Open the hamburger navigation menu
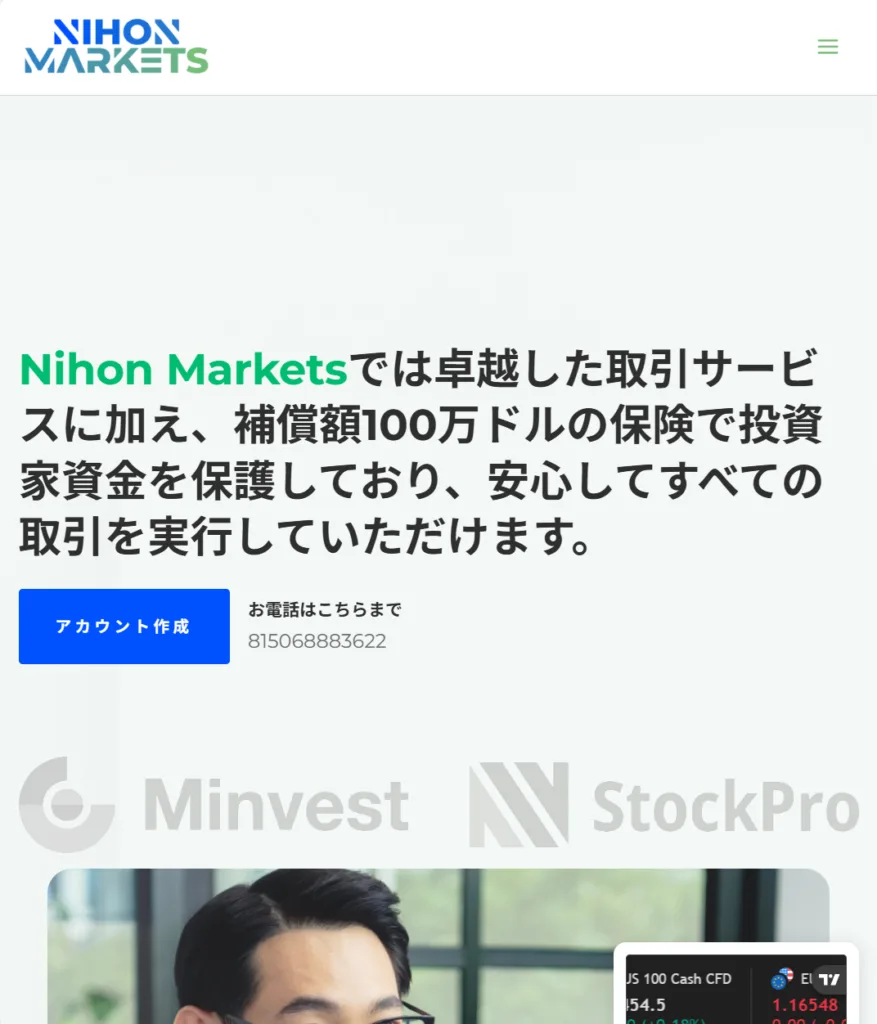The height and width of the screenshot is (1024, 877). coord(827,47)
